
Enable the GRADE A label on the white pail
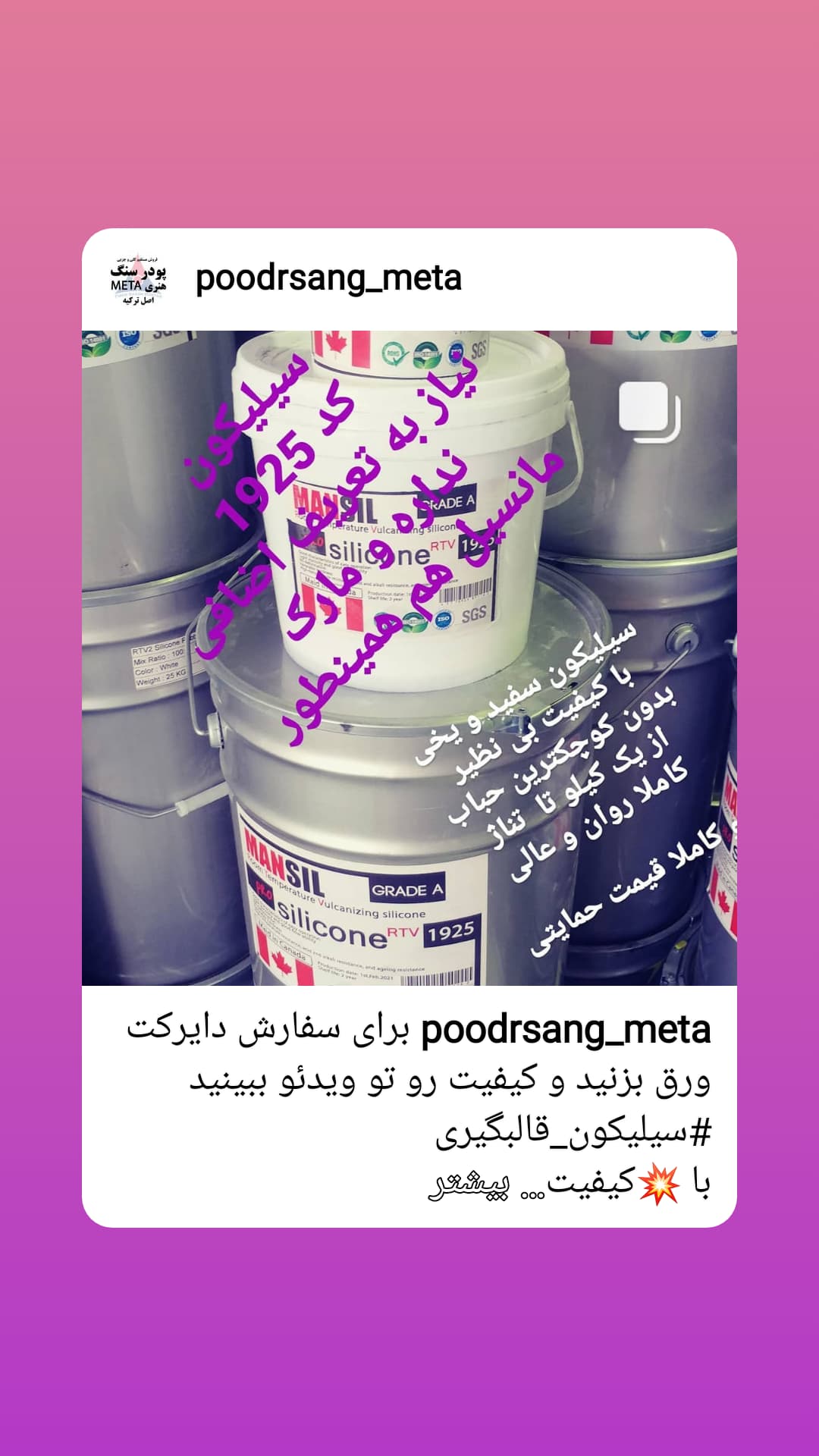click(450, 503)
